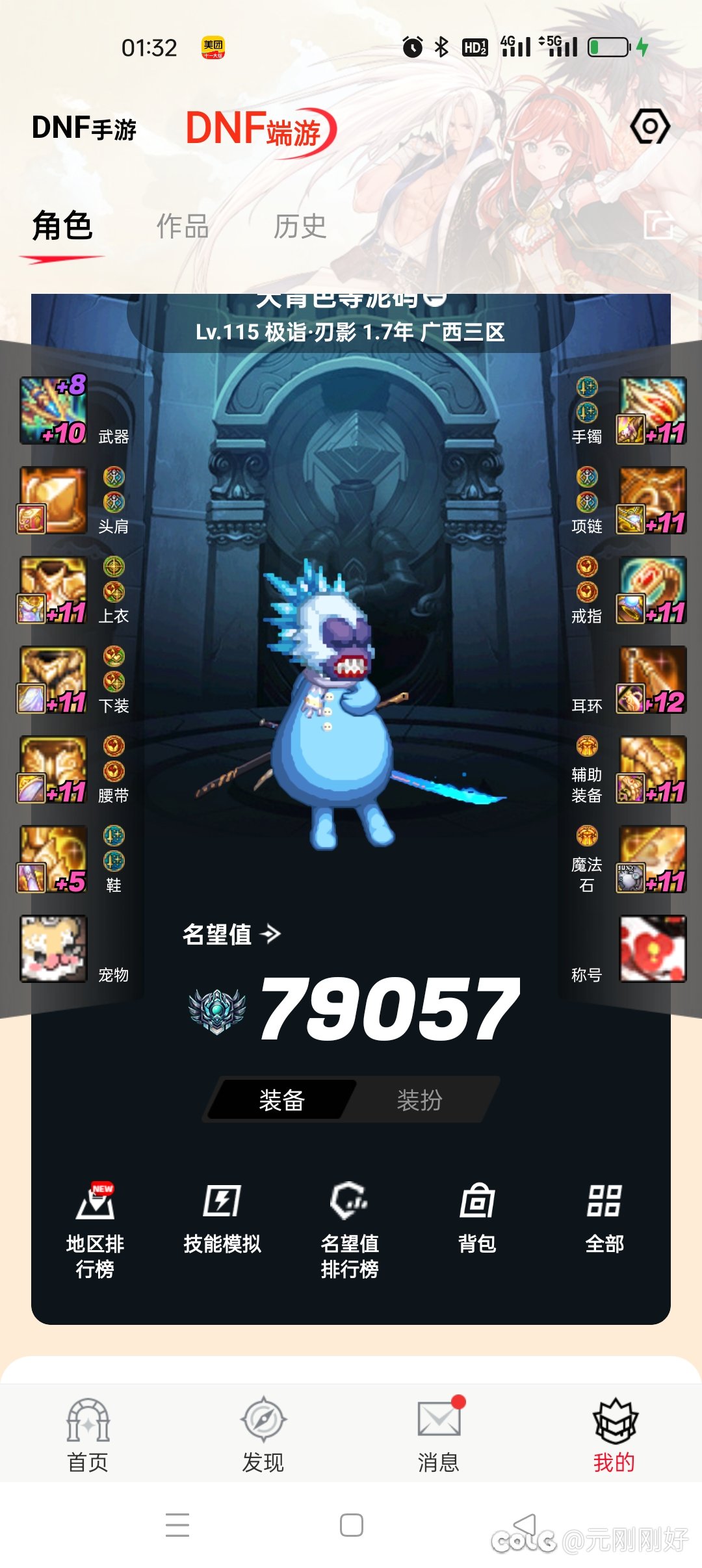Share the character card
The image size is (702, 1568).
point(658,226)
